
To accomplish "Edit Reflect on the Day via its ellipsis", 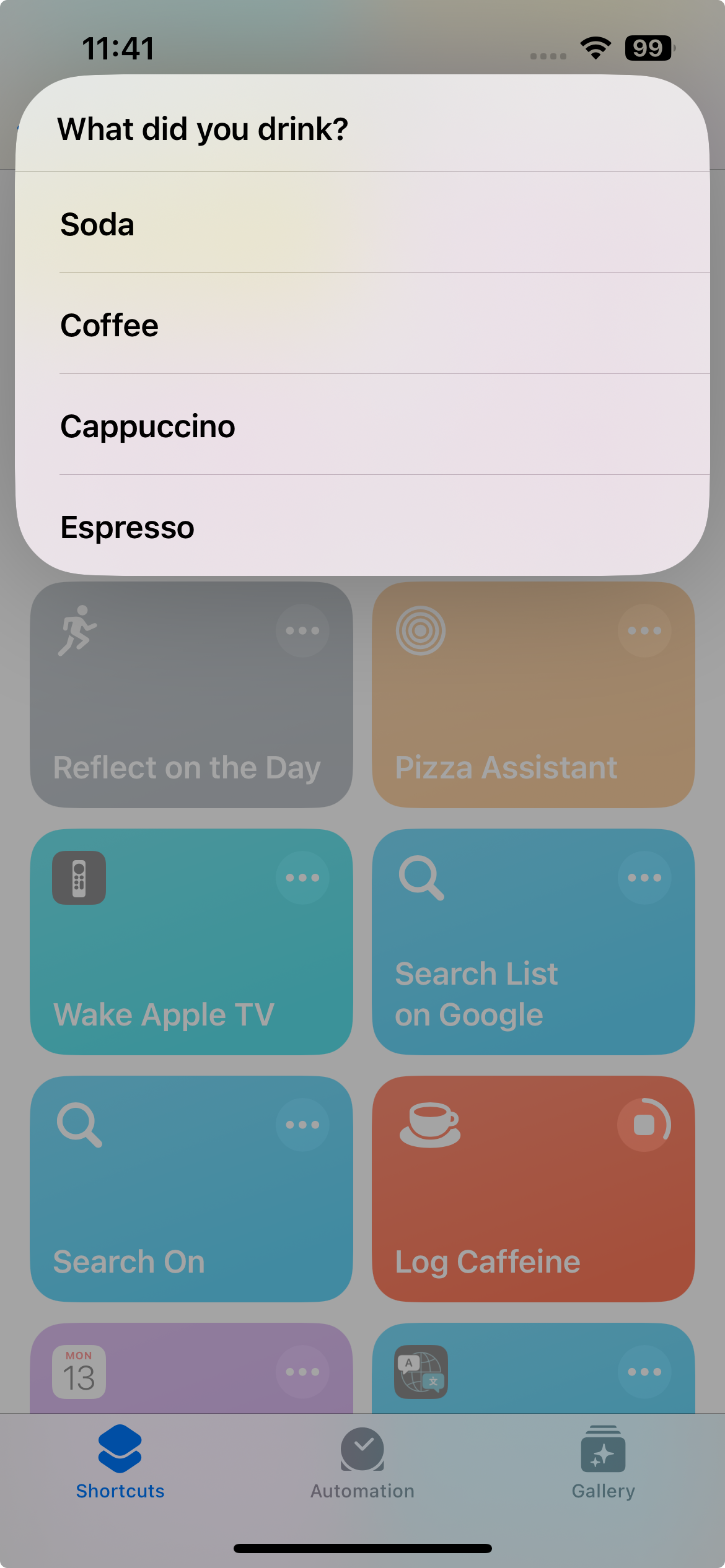I will tap(302, 630).
